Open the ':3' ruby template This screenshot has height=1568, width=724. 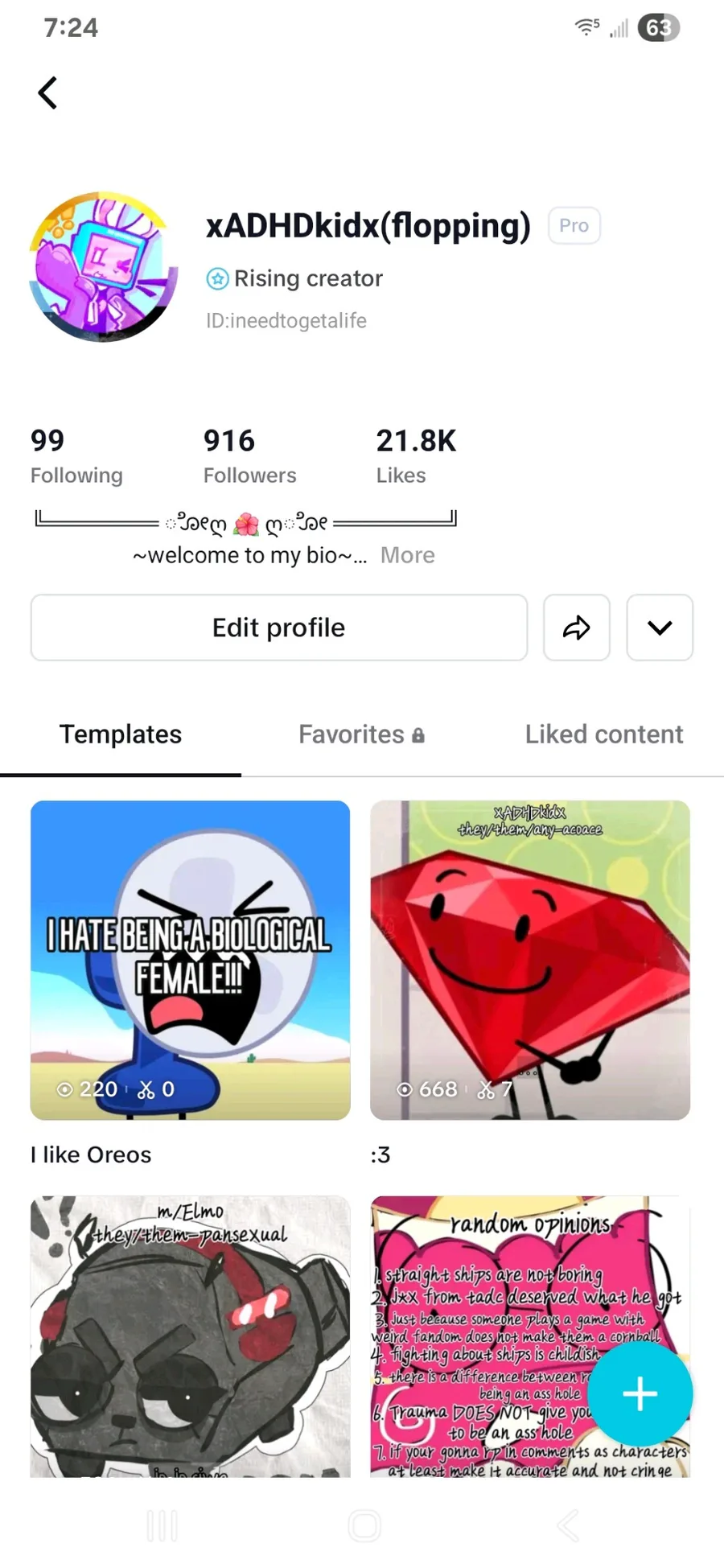(x=530, y=960)
